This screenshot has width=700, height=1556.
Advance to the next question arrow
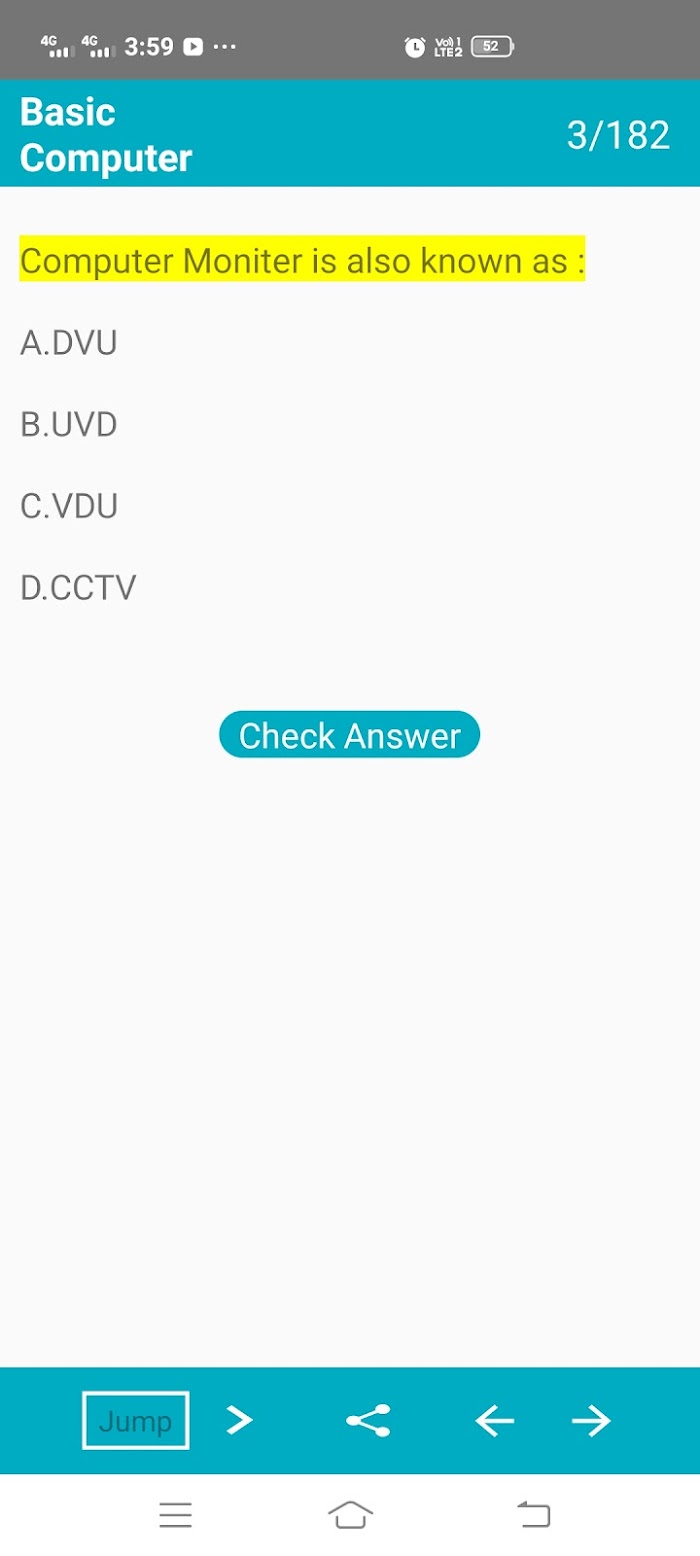tap(591, 1421)
